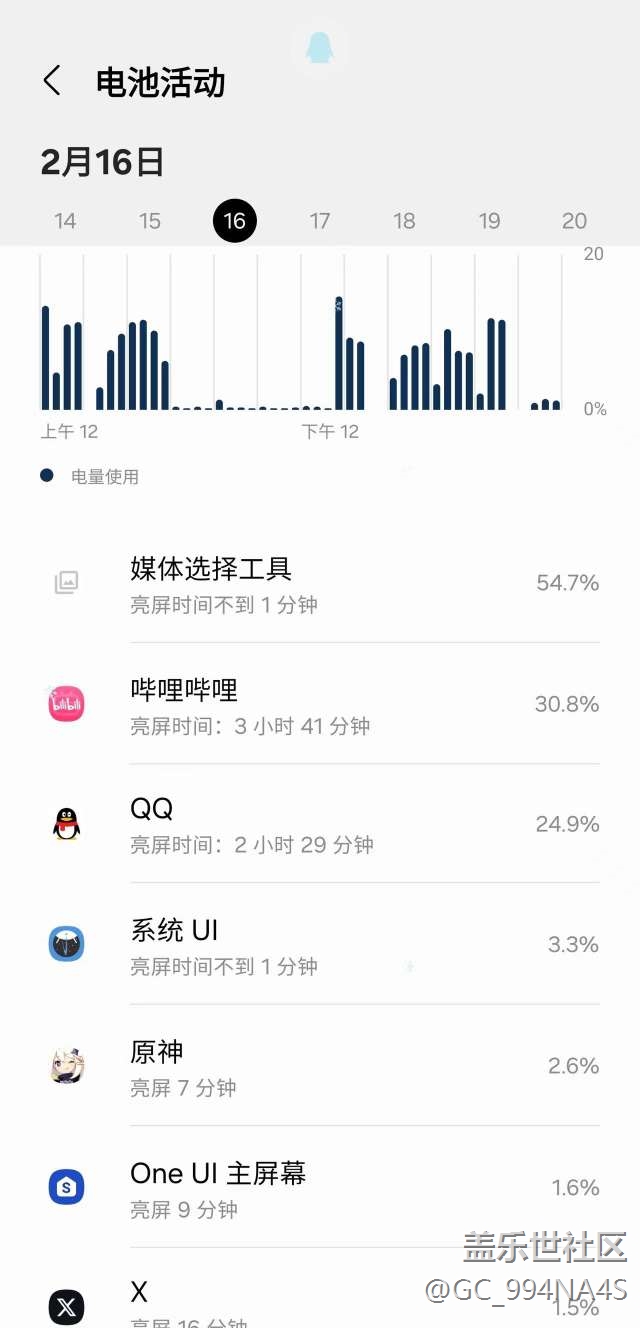View 原神 battery usage details
The height and width of the screenshot is (1328, 640).
tap(320, 1066)
